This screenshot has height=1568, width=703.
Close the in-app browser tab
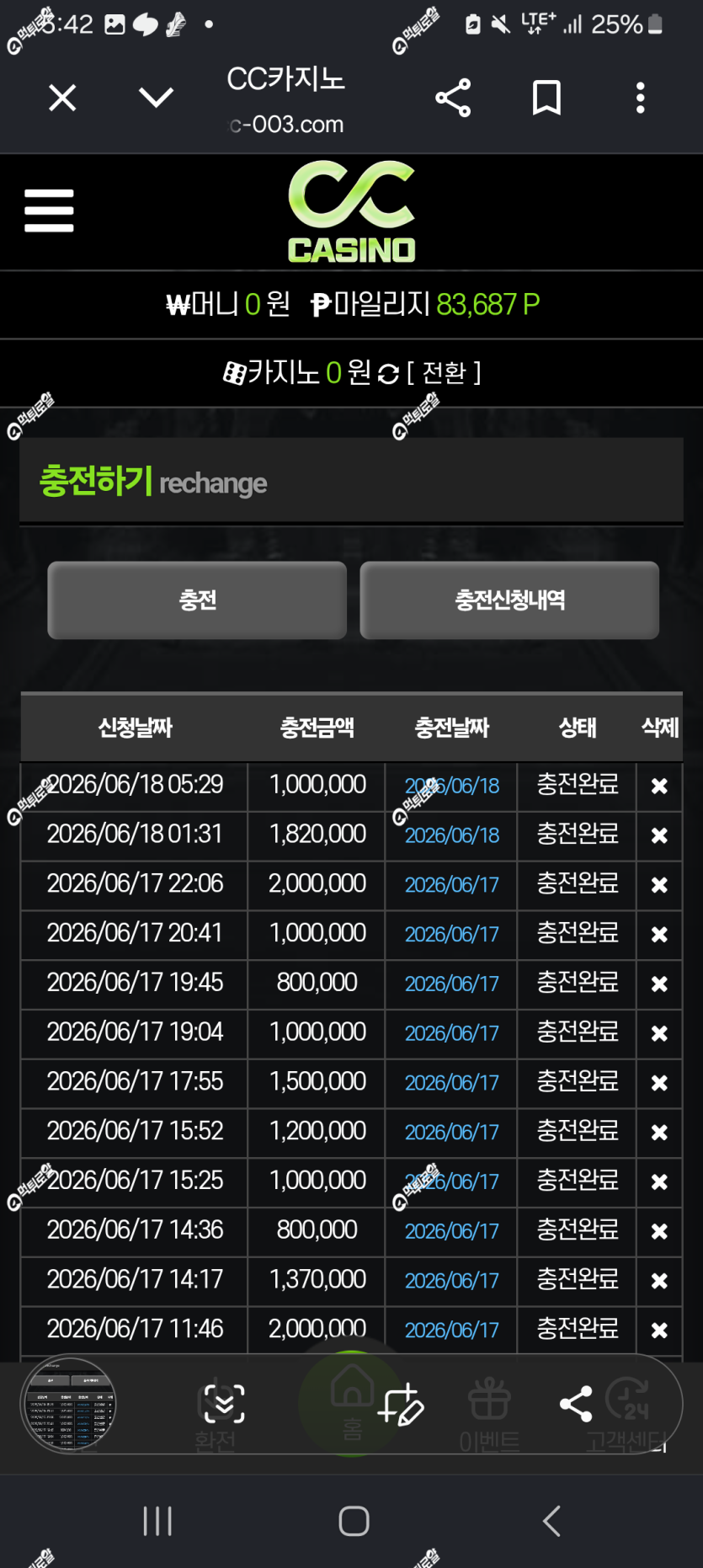click(62, 98)
